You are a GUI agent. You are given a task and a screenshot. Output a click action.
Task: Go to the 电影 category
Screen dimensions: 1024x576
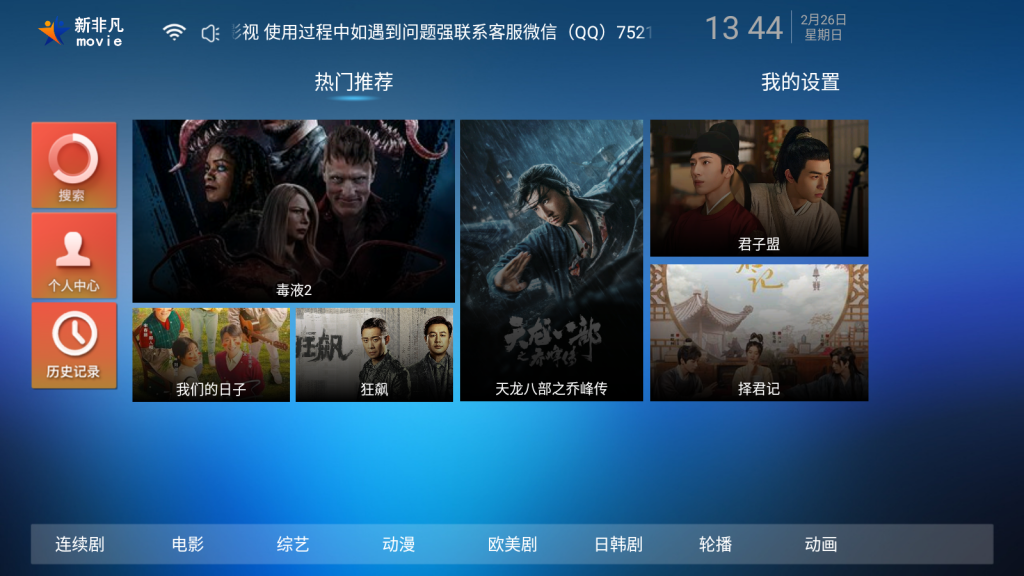tap(188, 545)
